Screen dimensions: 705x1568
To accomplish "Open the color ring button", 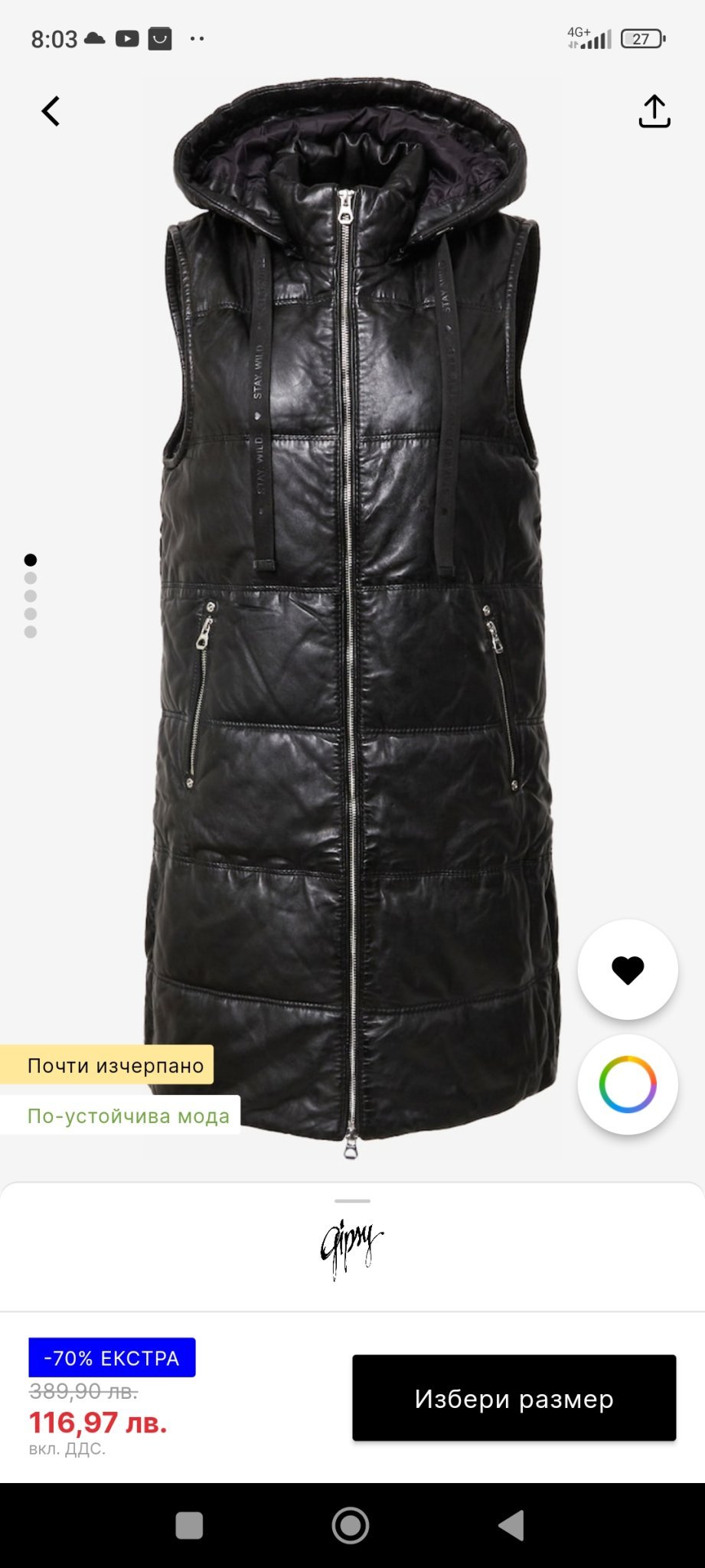I will 628,1084.
